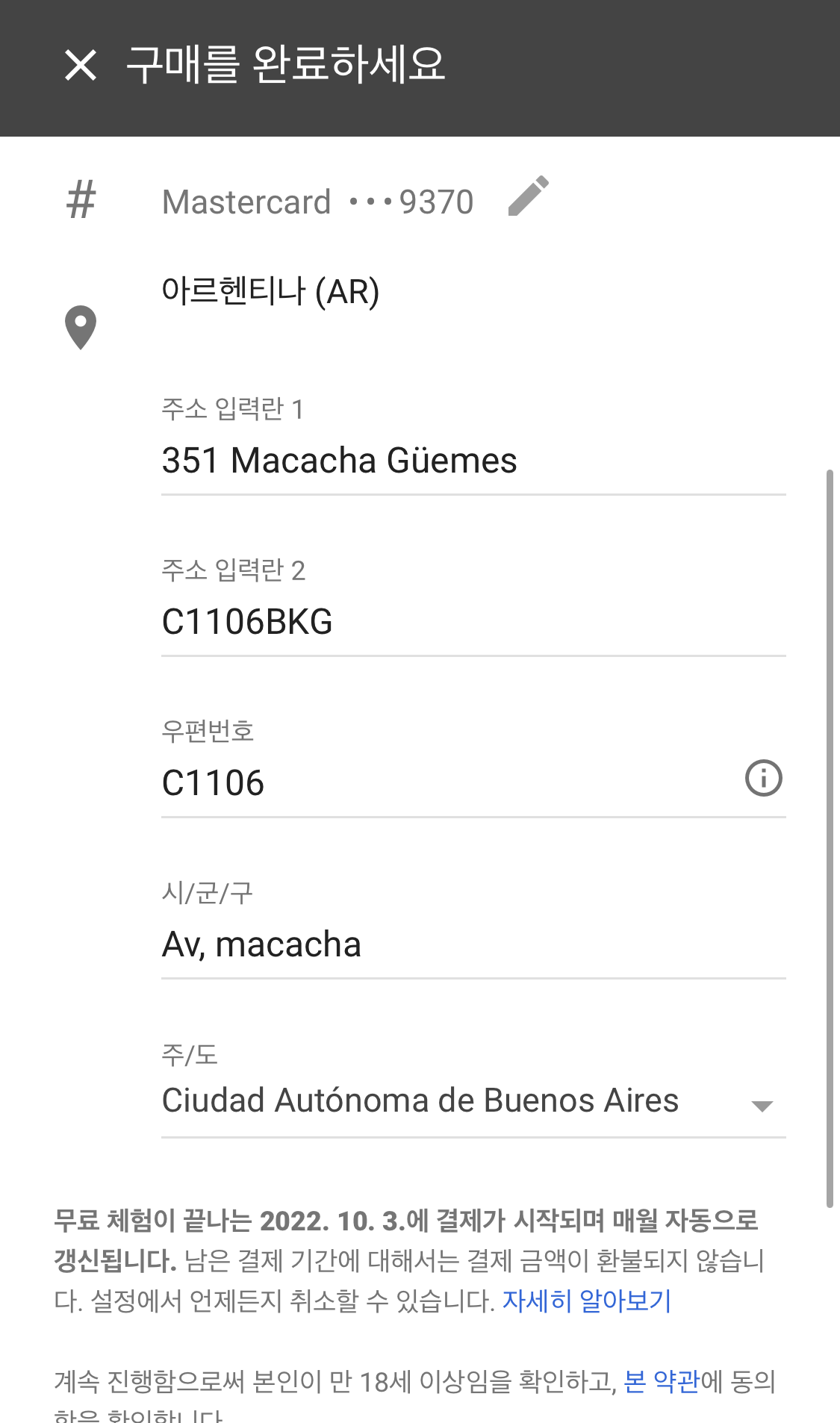Tap the postal code field
Screen dimensions: 840x1423
[448, 783]
